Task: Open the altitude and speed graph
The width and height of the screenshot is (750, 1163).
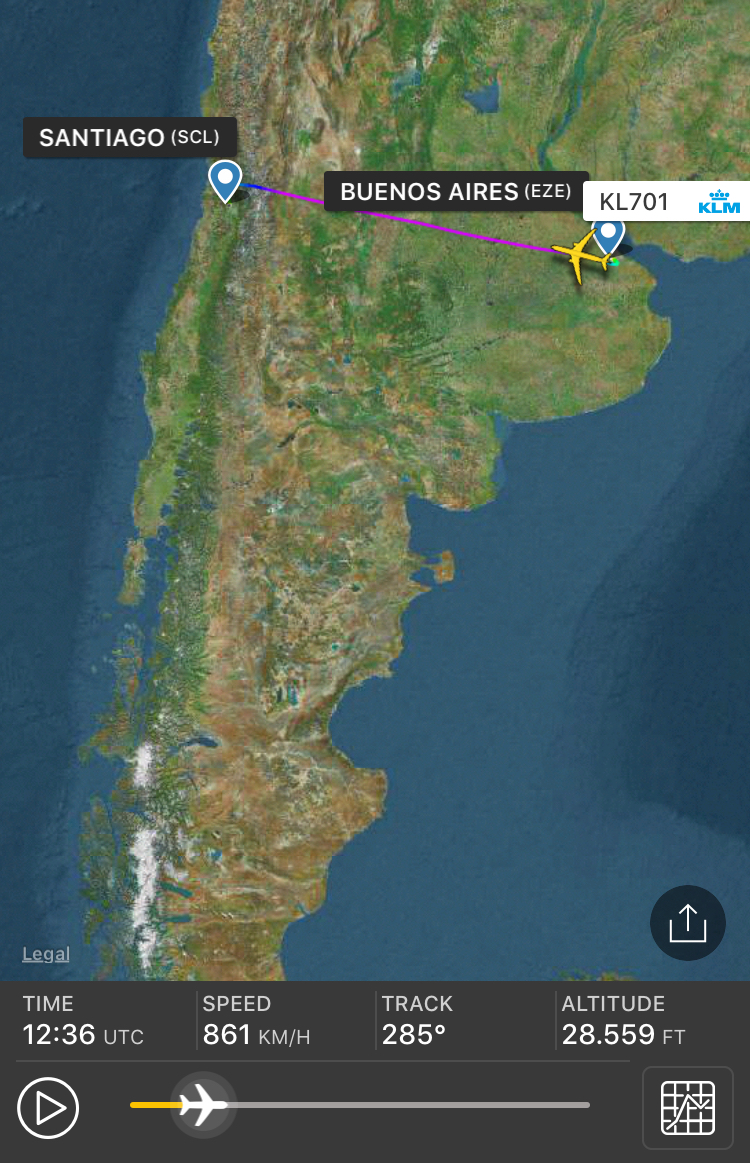Action: [x=688, y=1107]
